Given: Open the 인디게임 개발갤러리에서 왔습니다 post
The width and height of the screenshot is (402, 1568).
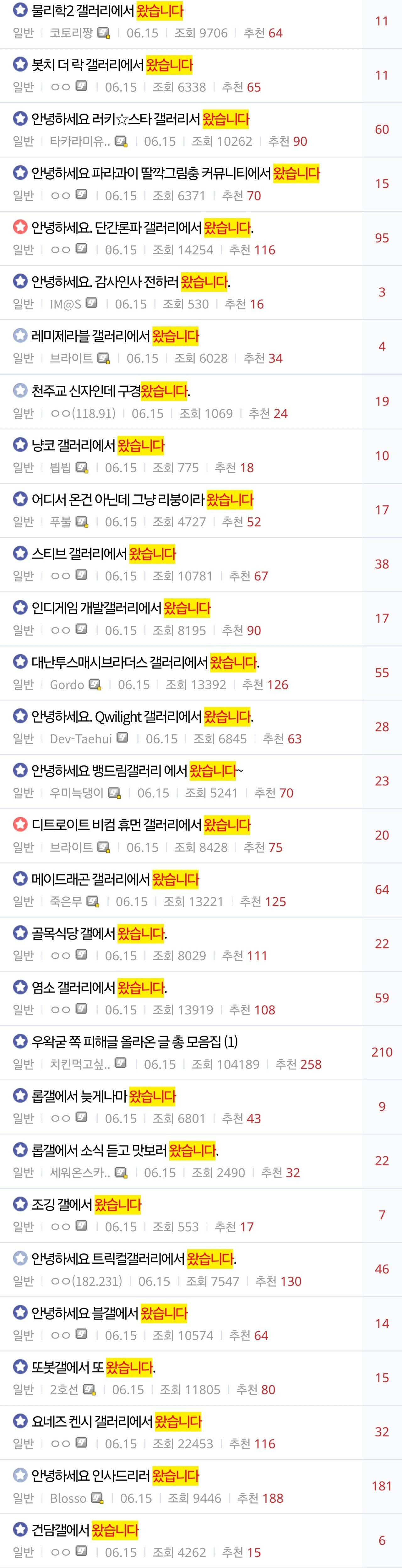Looking at the screenshot, I should pyautogui.click(x=121, y=608).
